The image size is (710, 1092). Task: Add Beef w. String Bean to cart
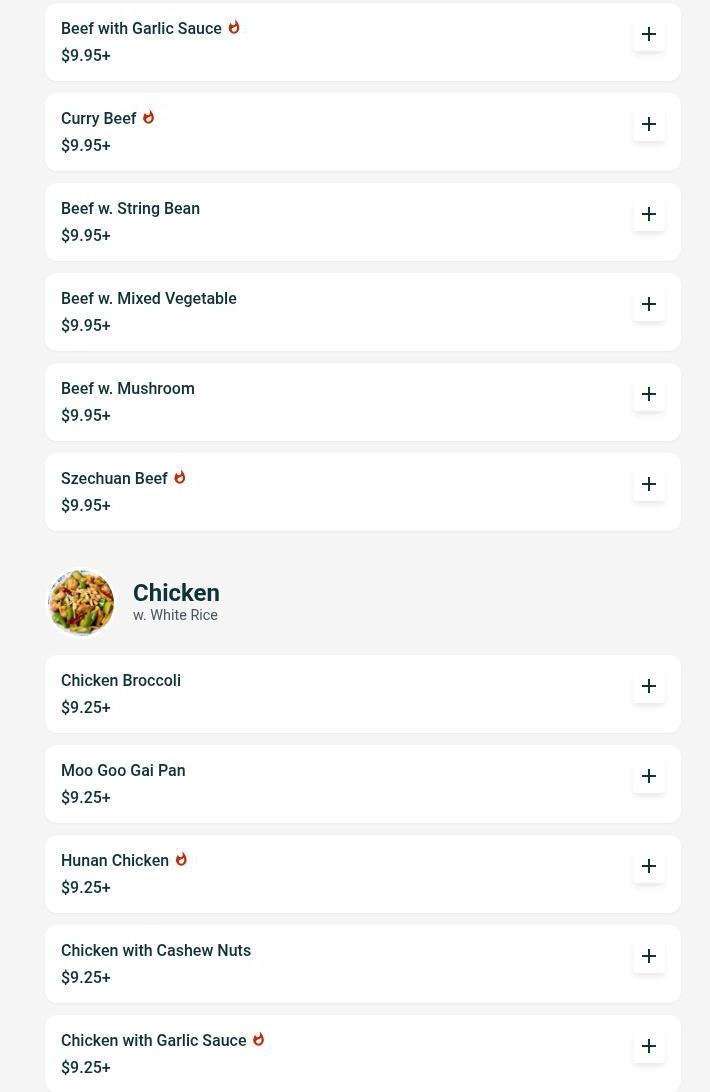tap(649, 214)
